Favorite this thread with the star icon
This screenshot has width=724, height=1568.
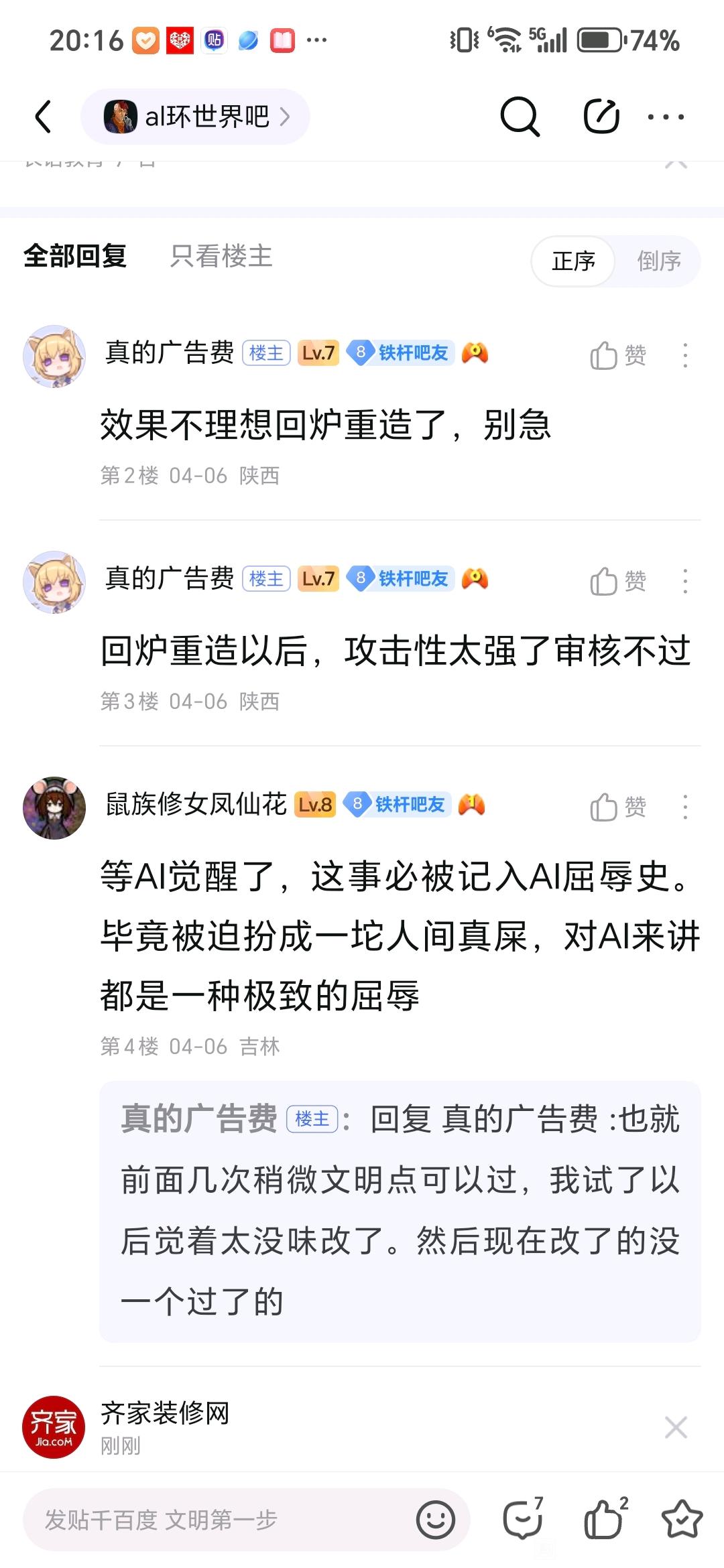682,1520
